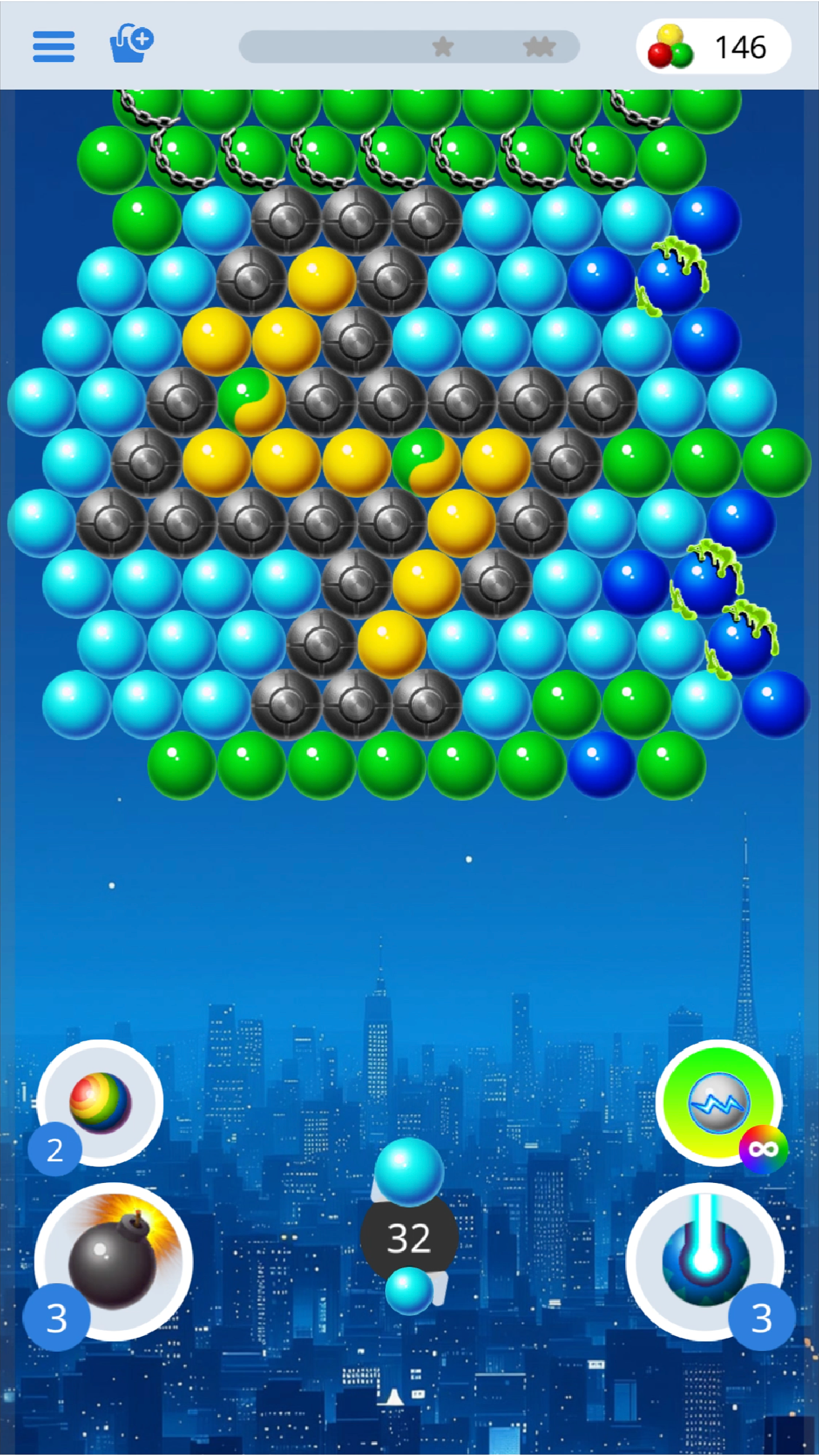The height and width of the screenshot is (1456, 819).
Task: Swap to the next cyan bubble
Action: [x=409, y=1290]
